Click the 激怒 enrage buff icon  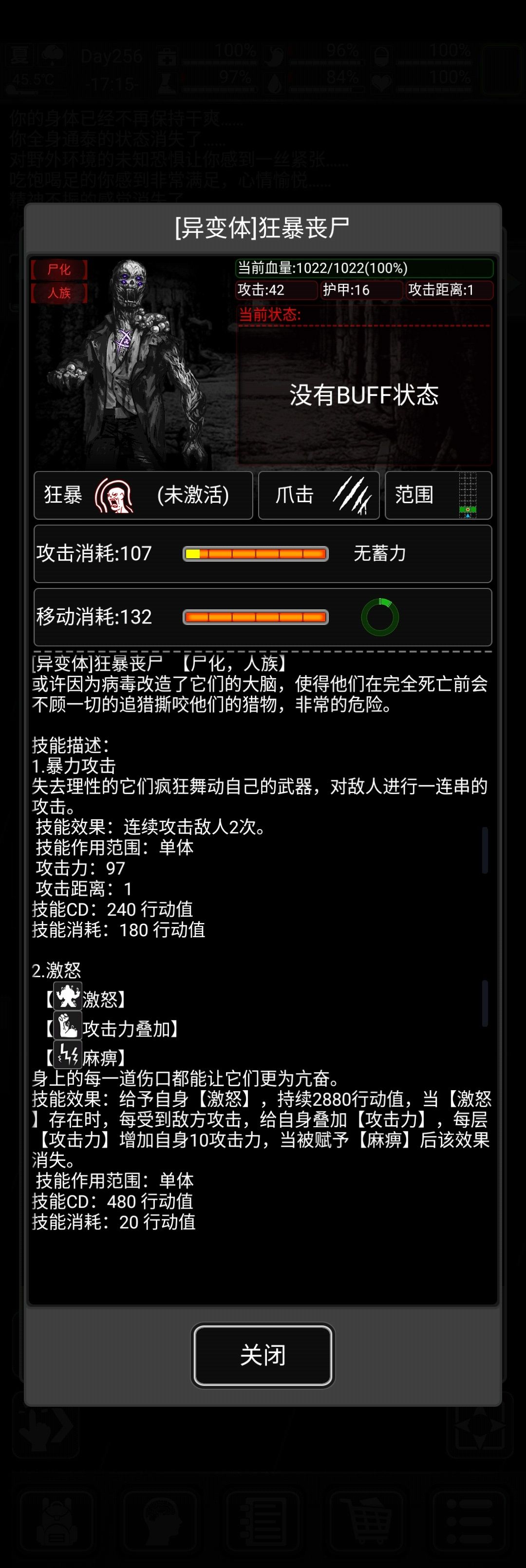pyautogui.click(x=68, y=997)
